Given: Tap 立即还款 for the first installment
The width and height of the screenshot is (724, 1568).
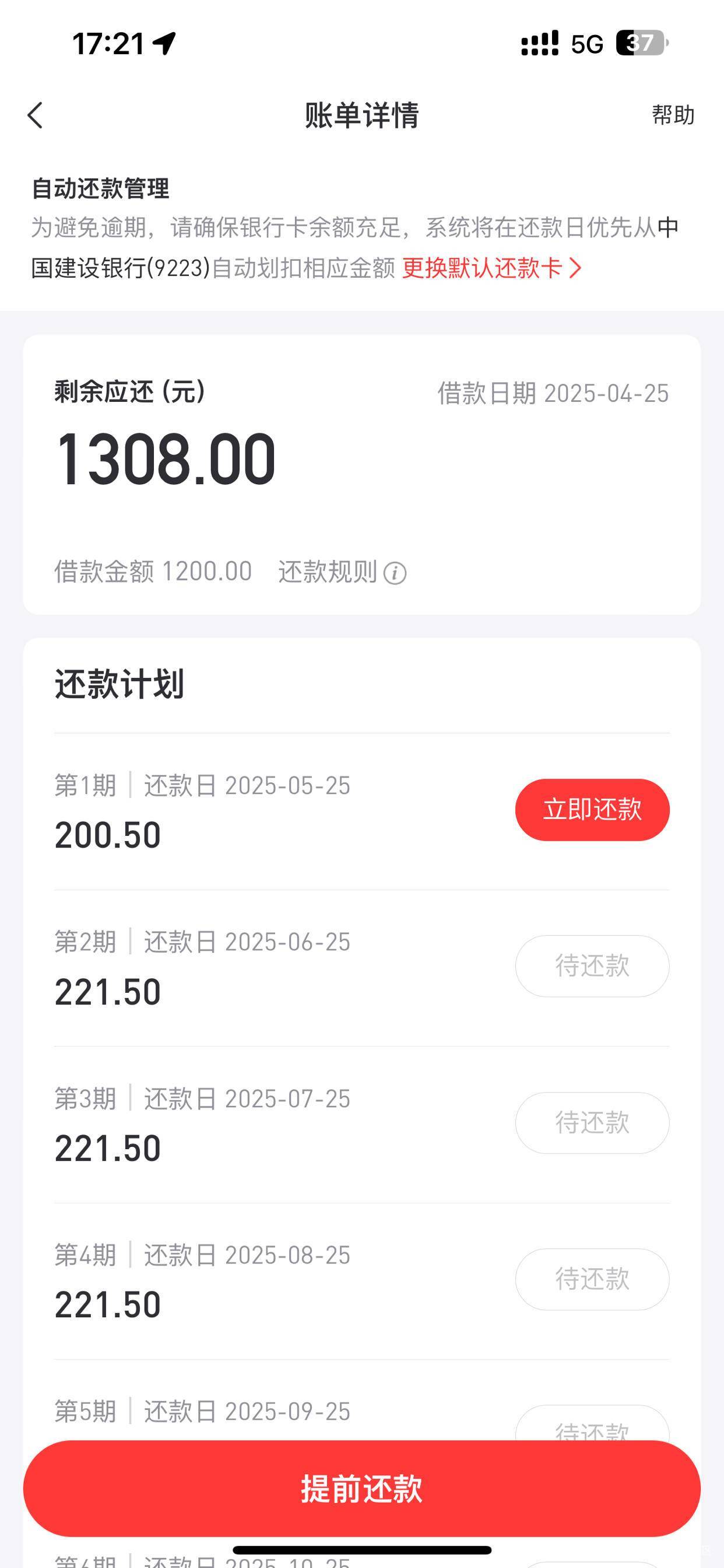Looking at the screenshot, I should click(x=592, y=810).
